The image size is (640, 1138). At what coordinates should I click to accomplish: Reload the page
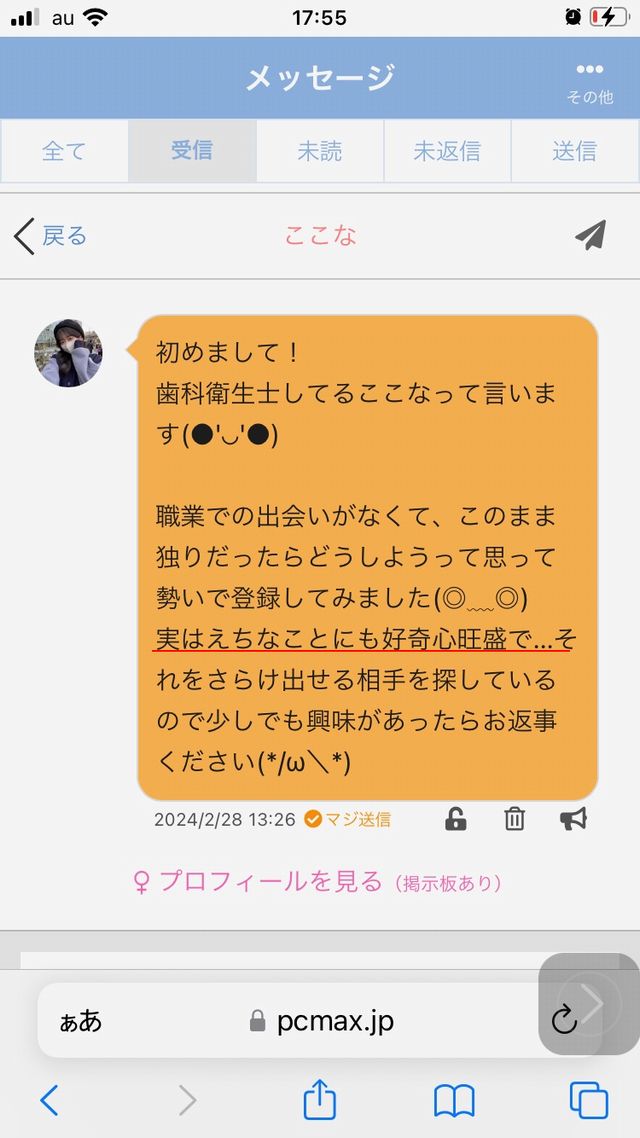pyautogui.click(x=564, y=1021)
